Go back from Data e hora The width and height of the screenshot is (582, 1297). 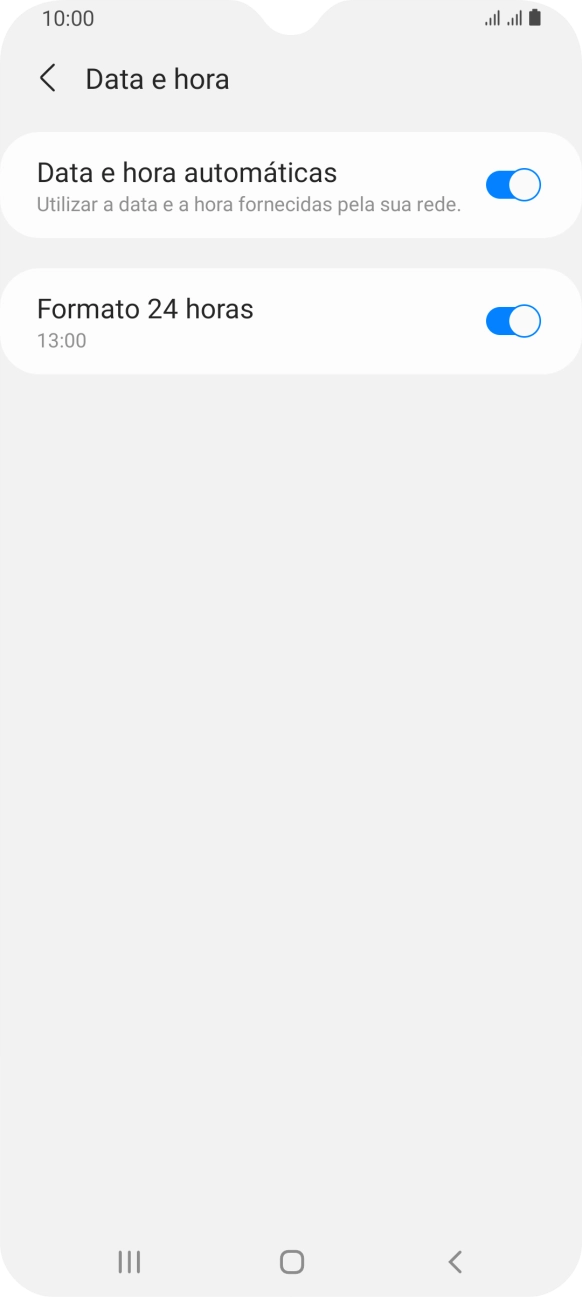[47, 79]
